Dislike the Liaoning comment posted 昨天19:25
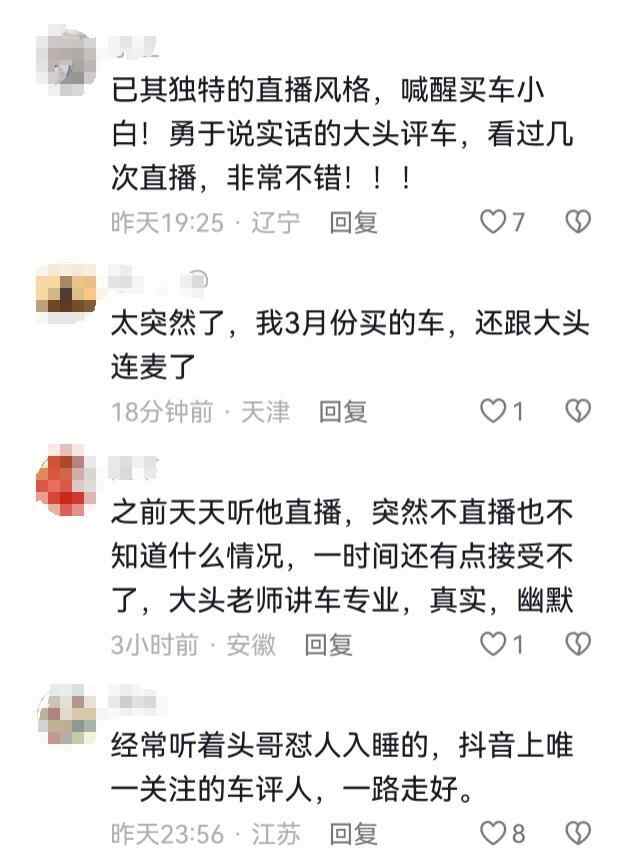The height and width of the screenshot is (863, 624). pyautogui.click(x=578, y=222)
